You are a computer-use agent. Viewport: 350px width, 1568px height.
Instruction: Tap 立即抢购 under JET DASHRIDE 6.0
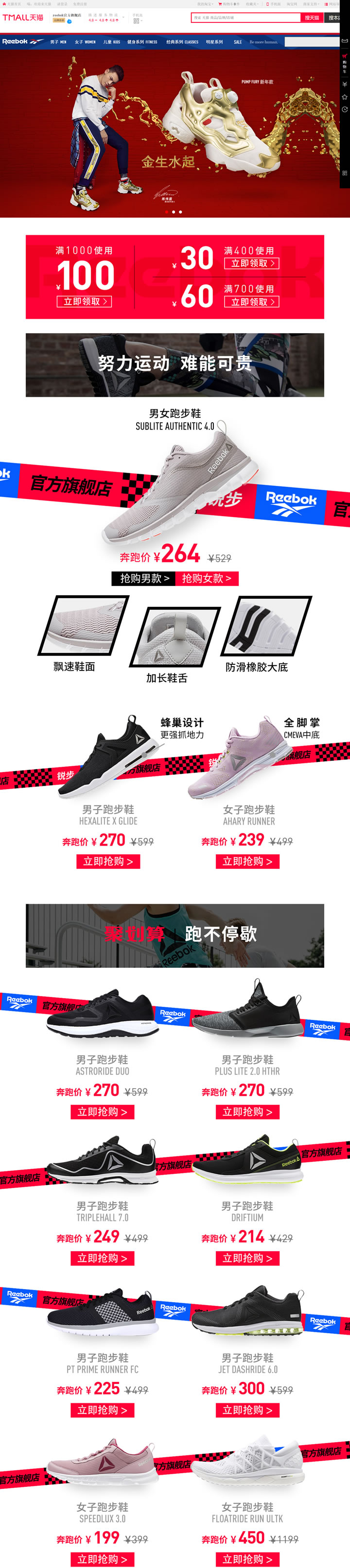tap(247, 1410)
